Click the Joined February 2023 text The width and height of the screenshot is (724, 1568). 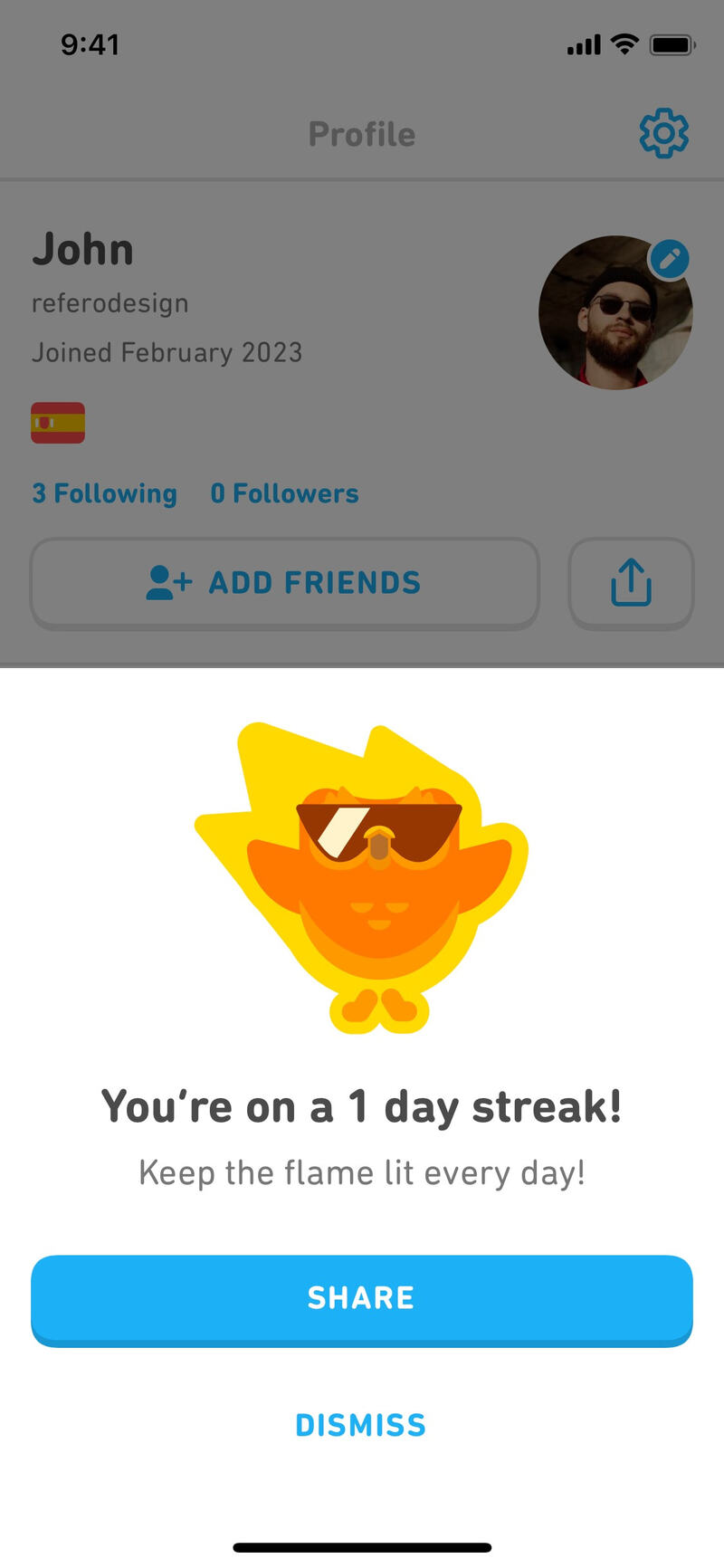[168, 352]
